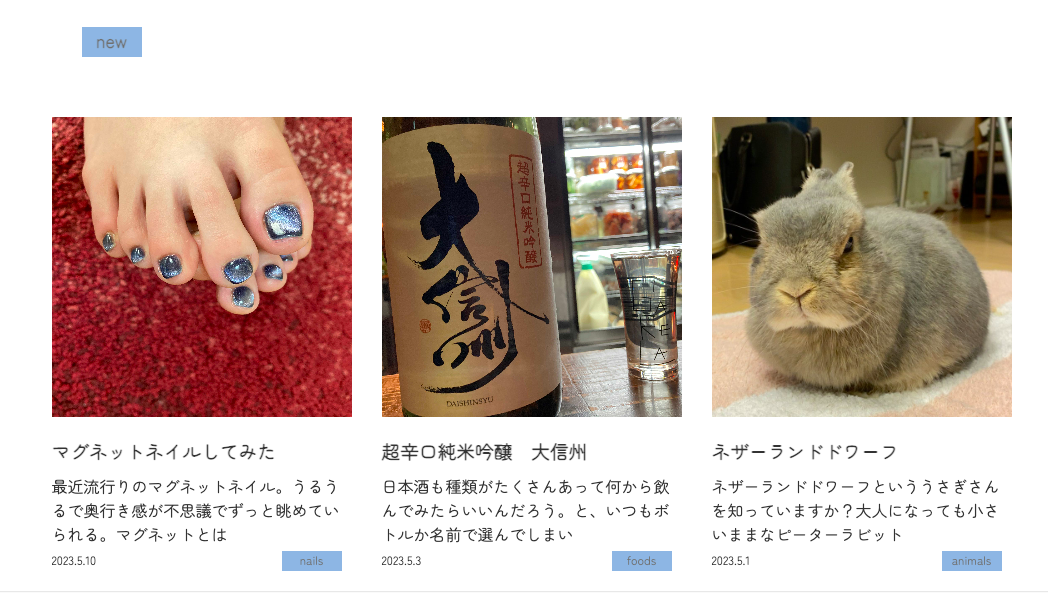Open the Netherland Dwarf rabbit photo post
The height and width of the screenshot is (593, 1048).
862,267
